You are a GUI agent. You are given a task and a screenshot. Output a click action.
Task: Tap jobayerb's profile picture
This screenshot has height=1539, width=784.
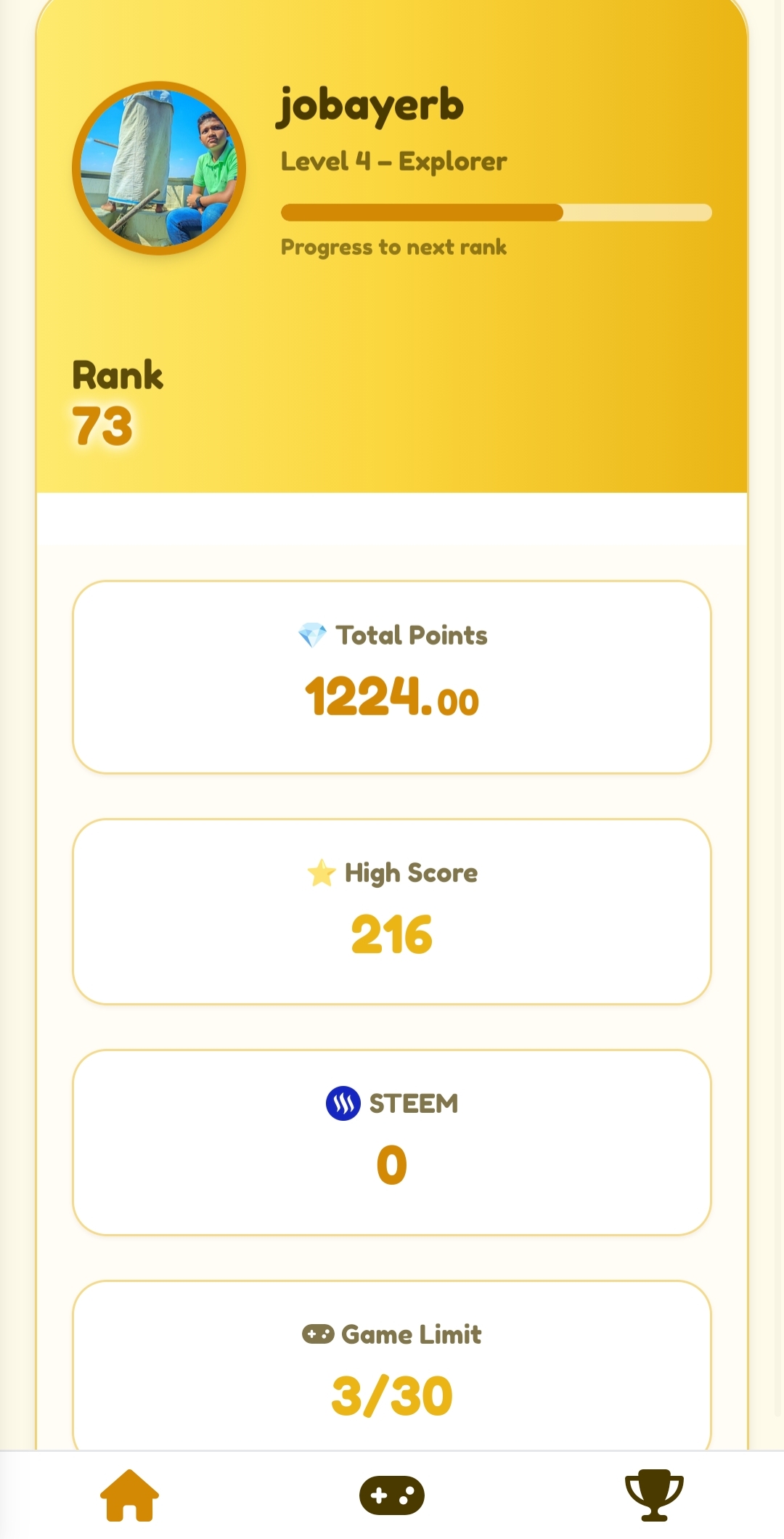click(x=159, y=168)
